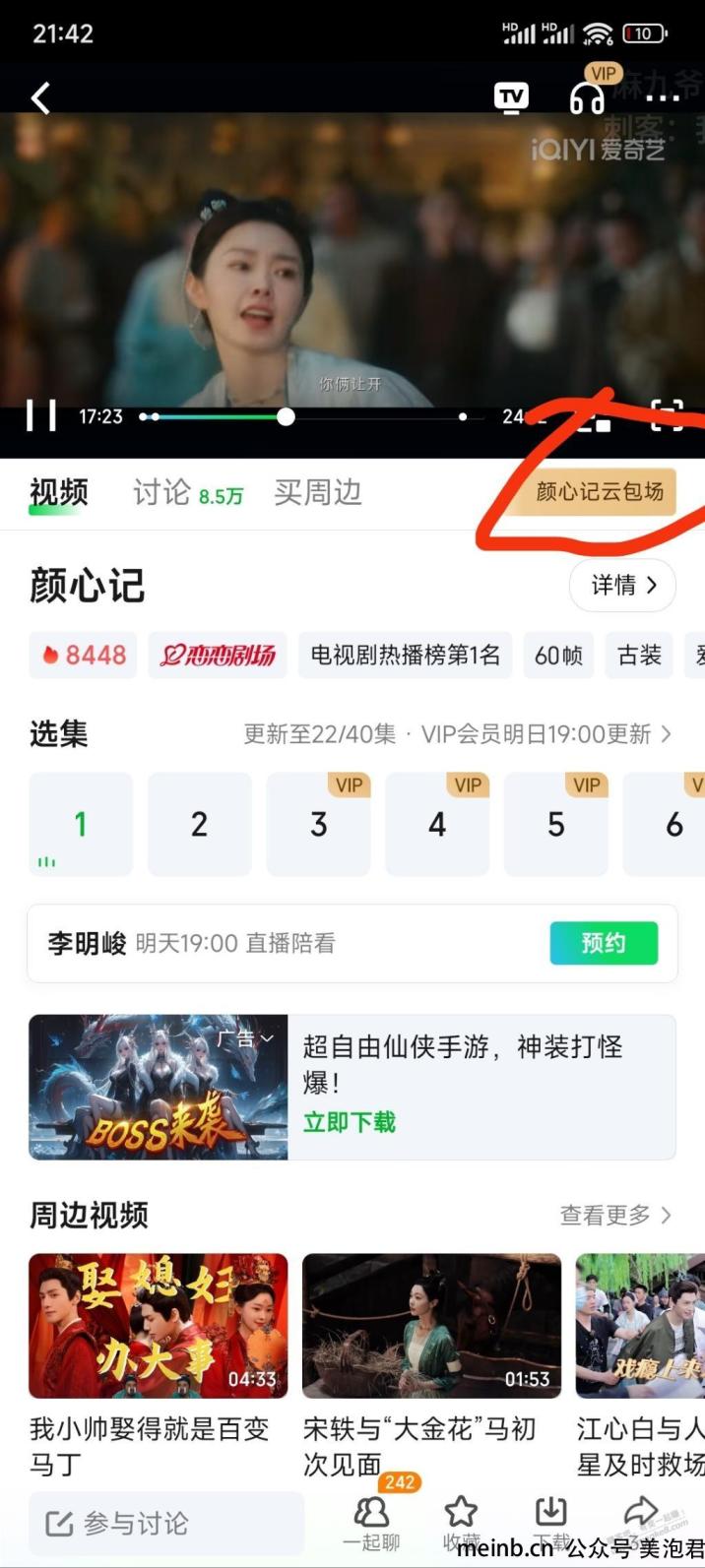
Task: Open VIP audio-only headphone mode
Action: pyautogui.click(x=587, y=96)
